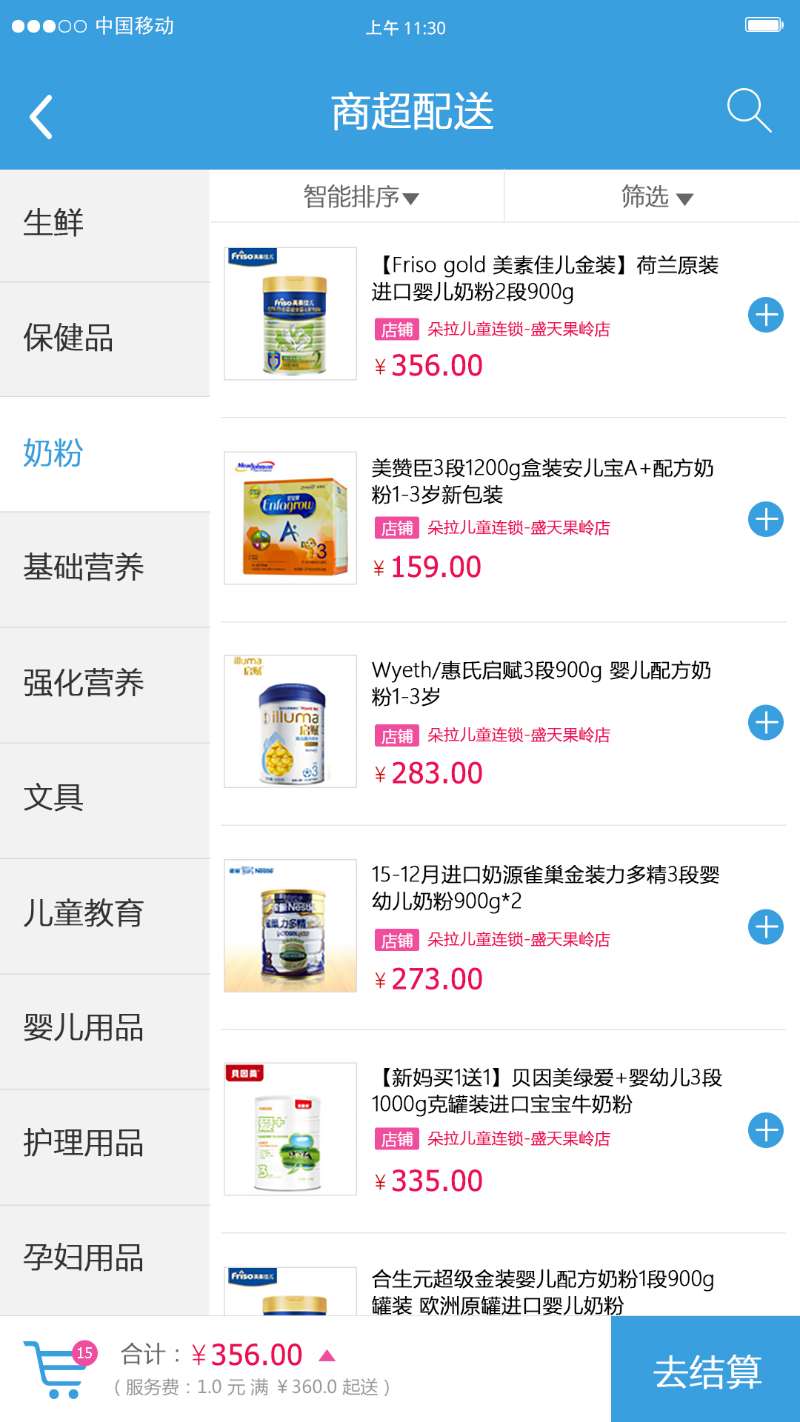Add Wyeth 惠氏启赋 to the cart
Viewport: 800px width, 1422px height.
tap(766, 722)
